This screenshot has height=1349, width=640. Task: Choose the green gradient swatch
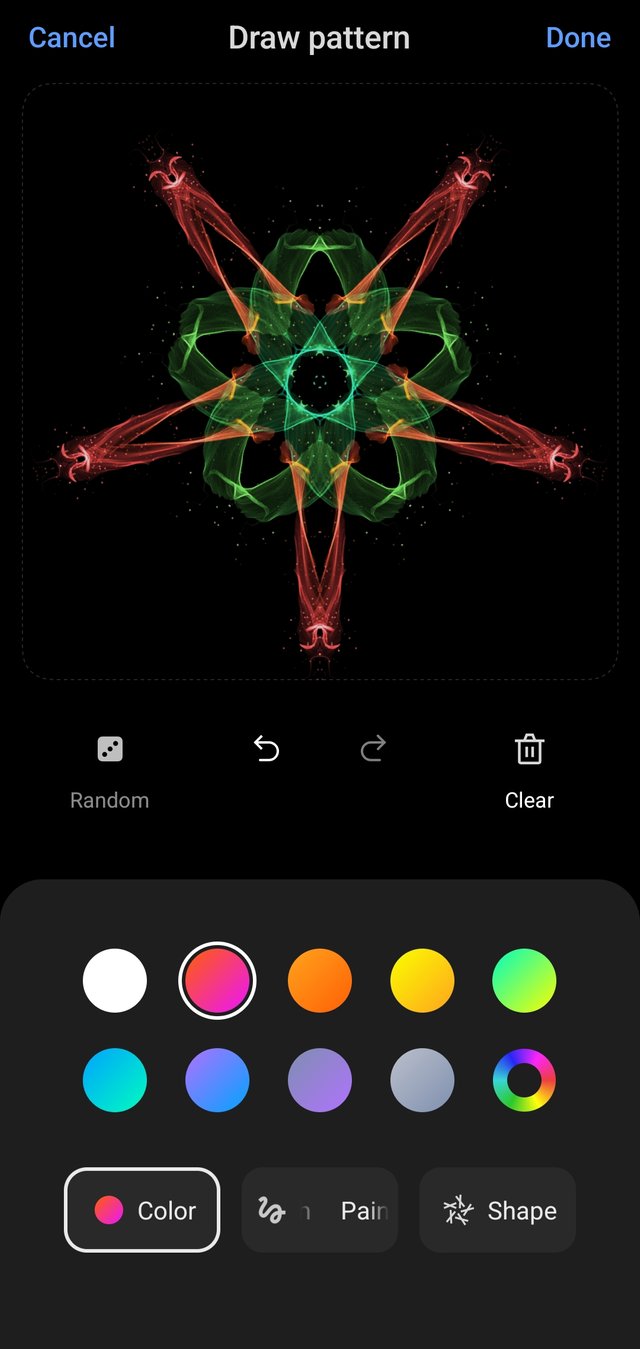coord(524,981)
